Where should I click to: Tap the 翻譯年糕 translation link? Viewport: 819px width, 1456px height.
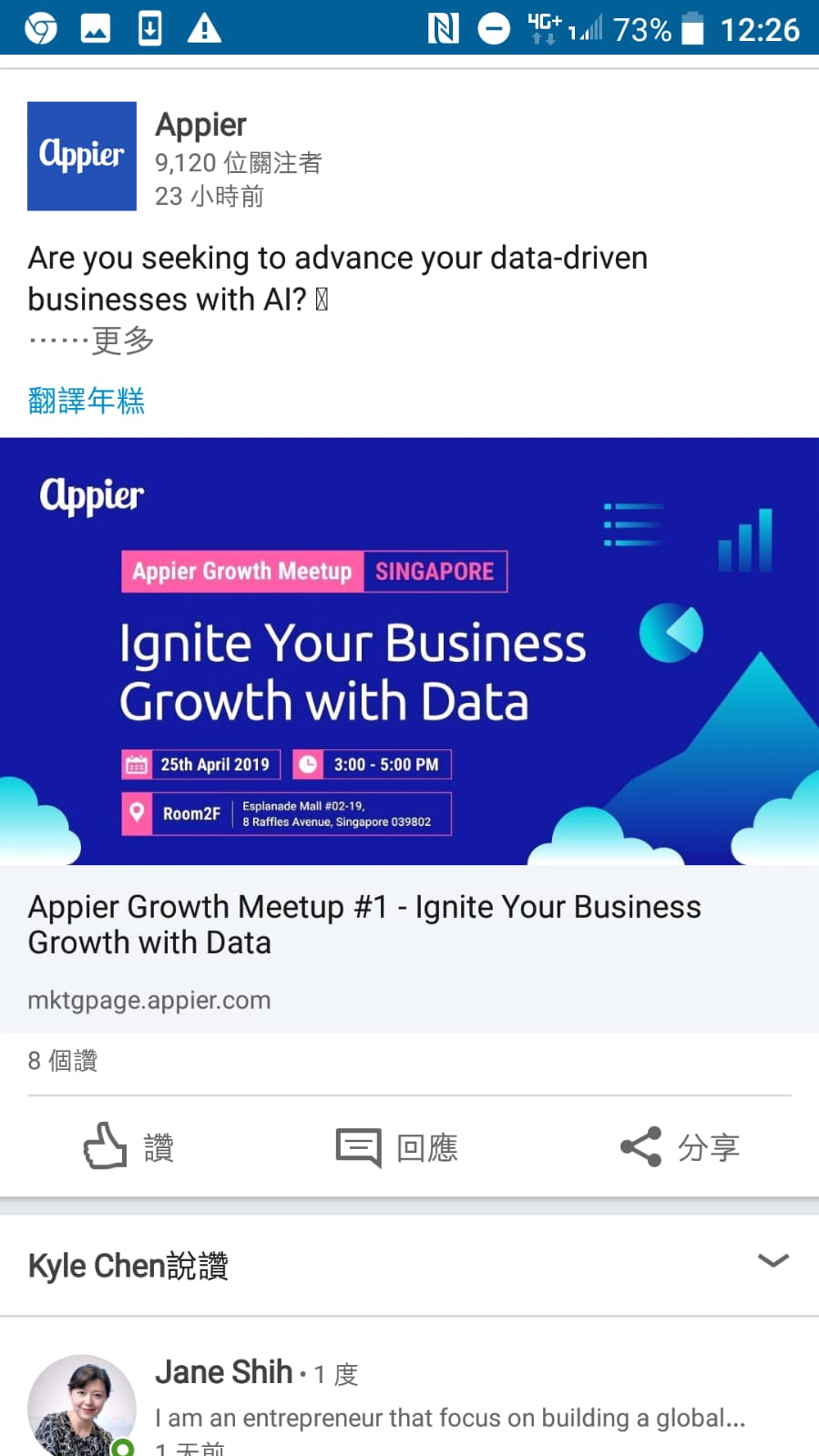(87, 401)
